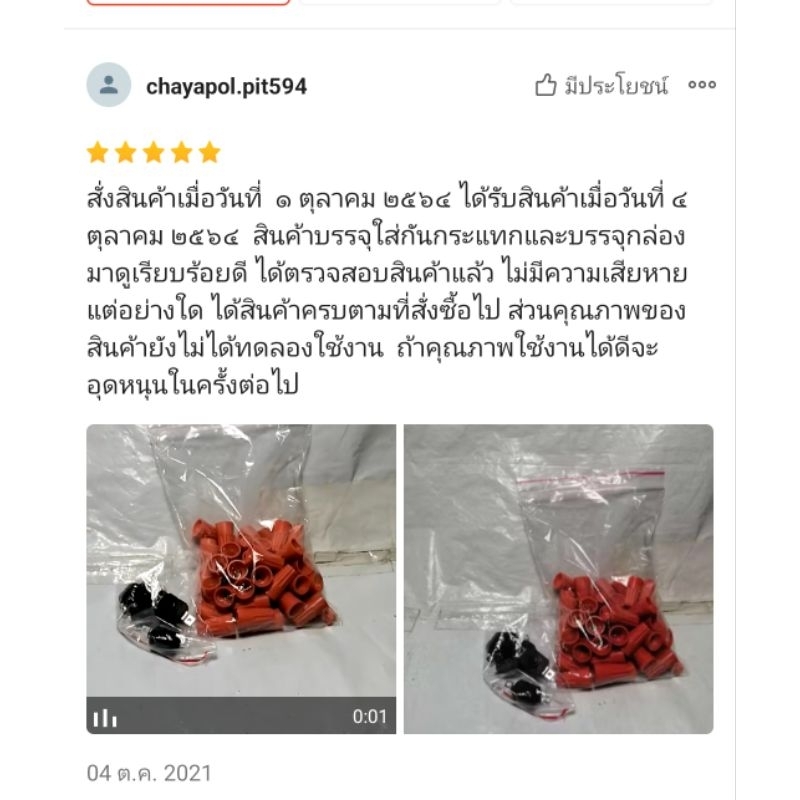Mark chayapol.pit594's review as helpful

pos(601,85)
